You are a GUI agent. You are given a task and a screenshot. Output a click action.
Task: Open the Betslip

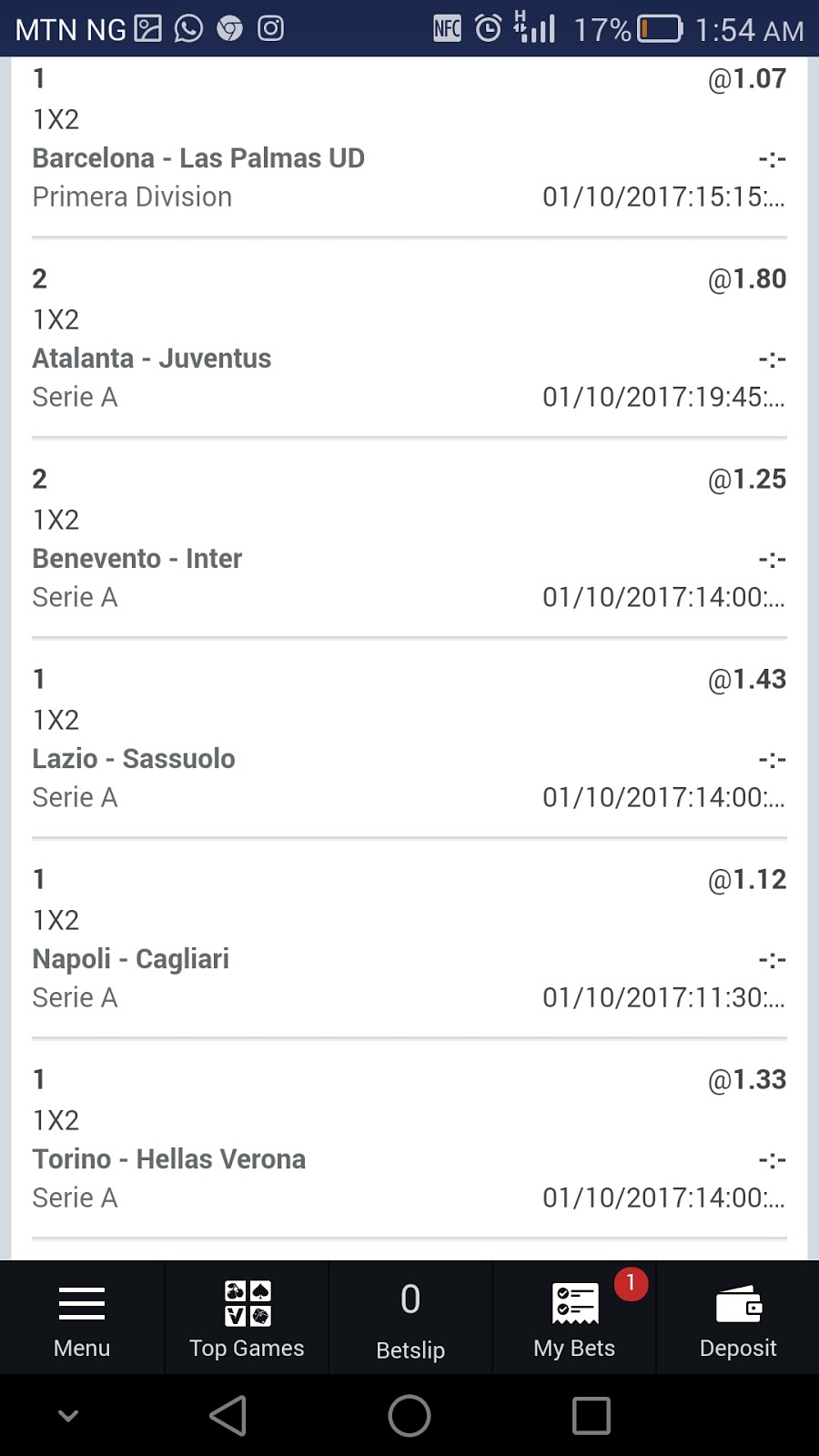(410, 1318)
